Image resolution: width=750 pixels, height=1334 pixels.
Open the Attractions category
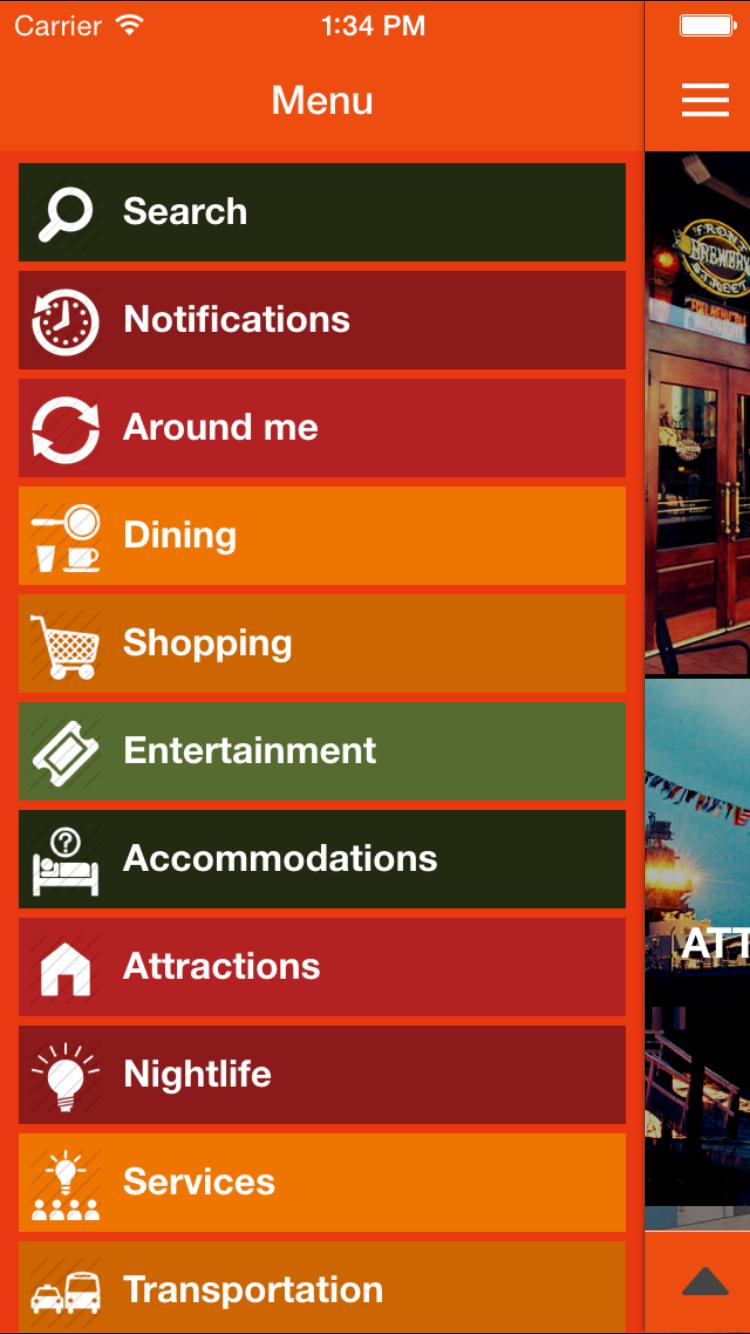coord(322,967)
